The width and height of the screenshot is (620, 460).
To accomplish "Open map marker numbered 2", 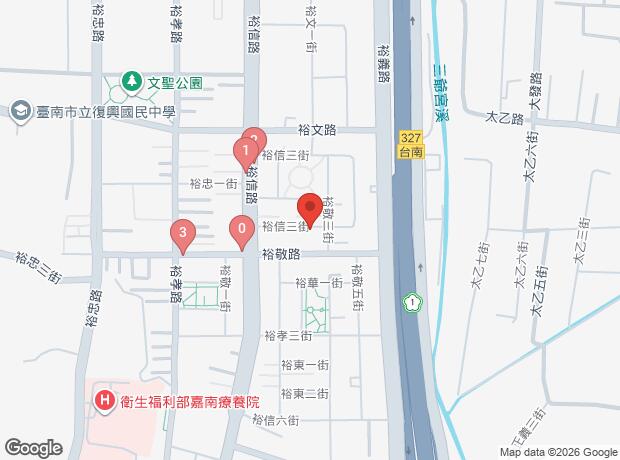I will [254, 139].
